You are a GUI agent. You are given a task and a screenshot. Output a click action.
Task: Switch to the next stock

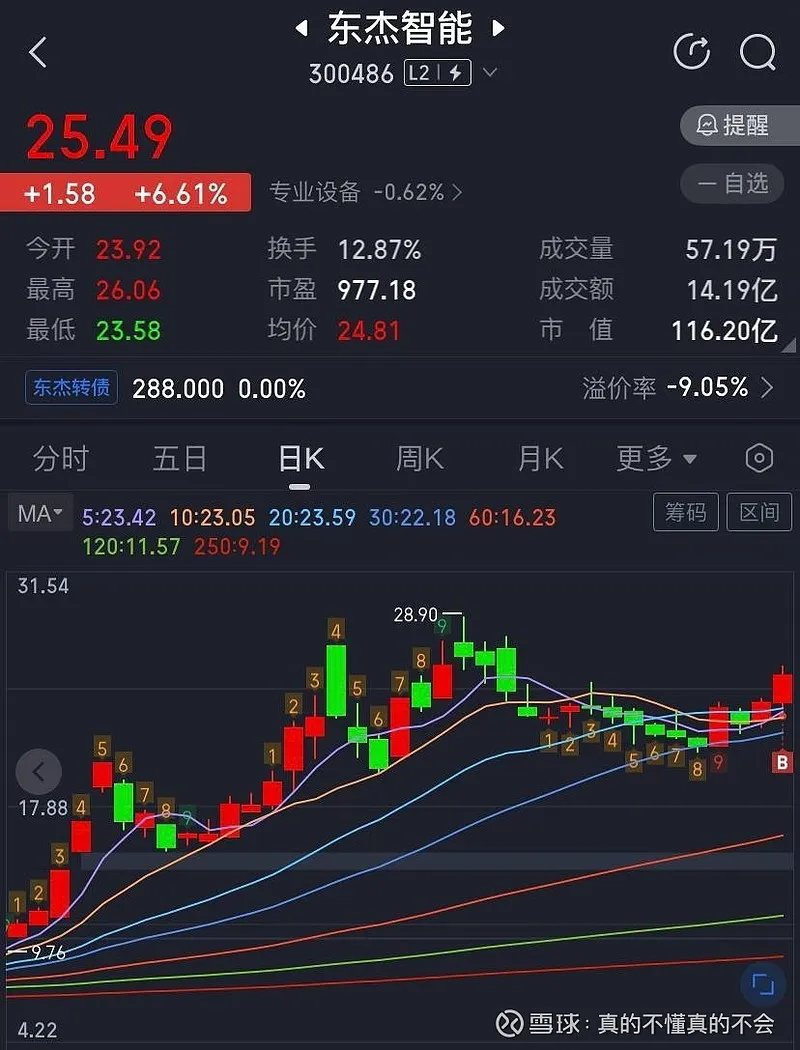coord(497,30)
